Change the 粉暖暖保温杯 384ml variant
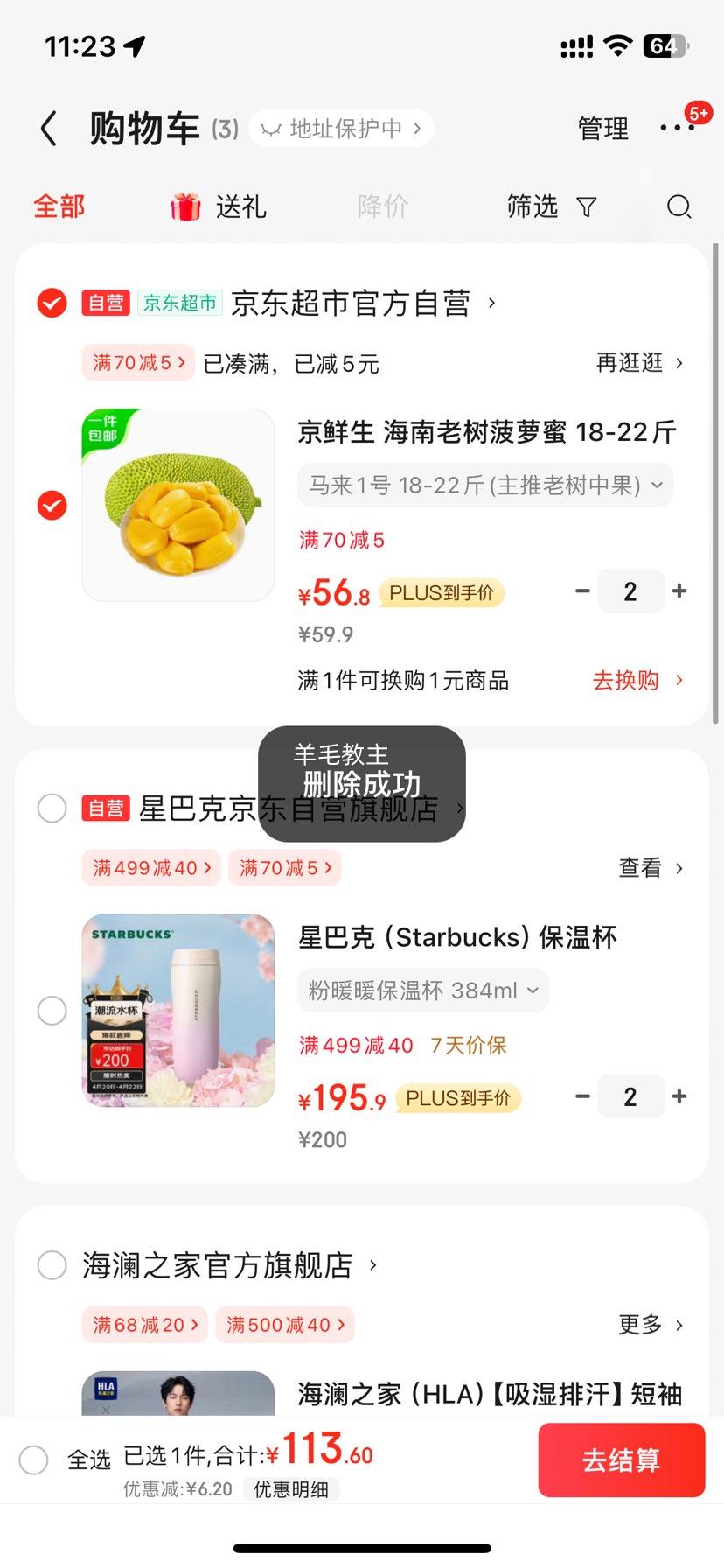The height and width of the screenshot is (1568, 724). pyautogui.click(x=423, y=990)
